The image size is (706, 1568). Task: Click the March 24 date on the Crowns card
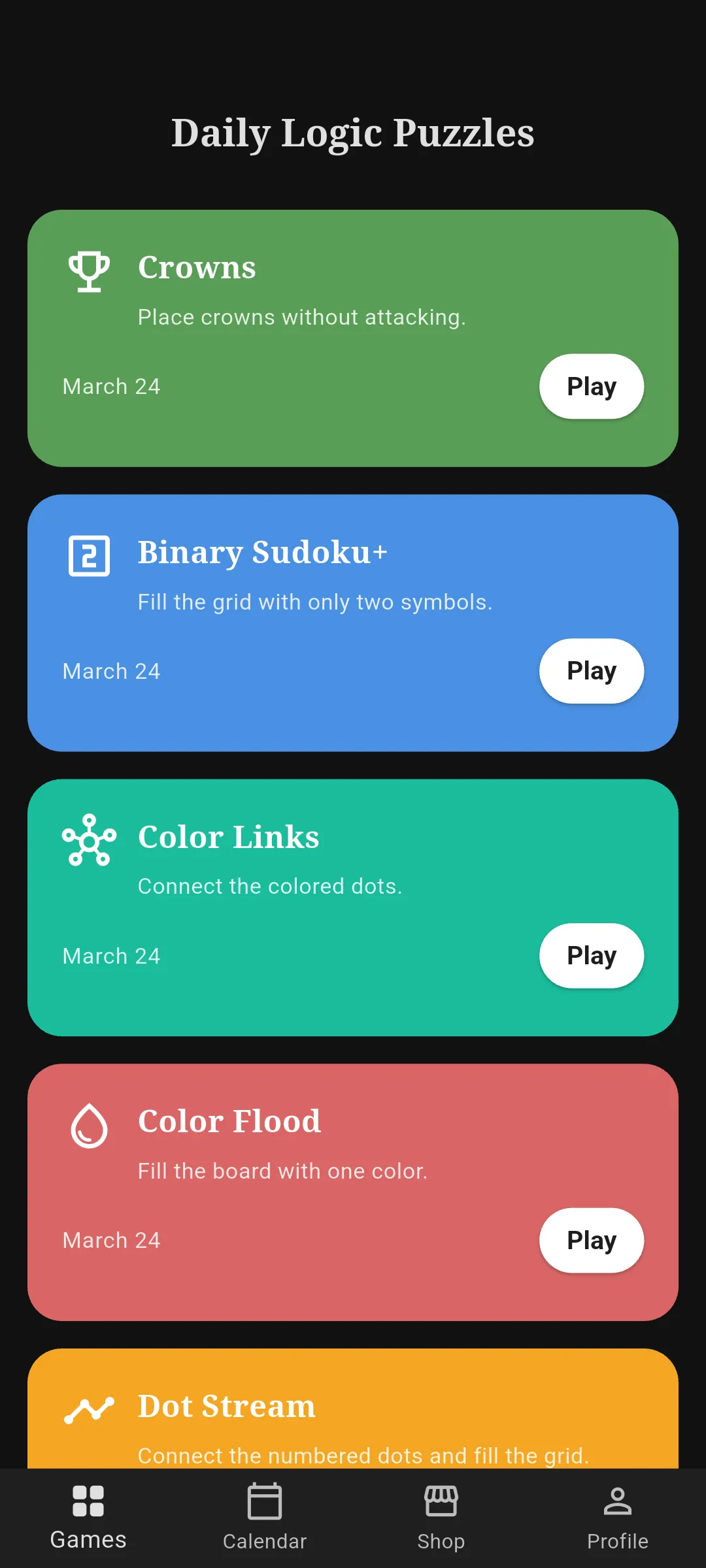111,386
